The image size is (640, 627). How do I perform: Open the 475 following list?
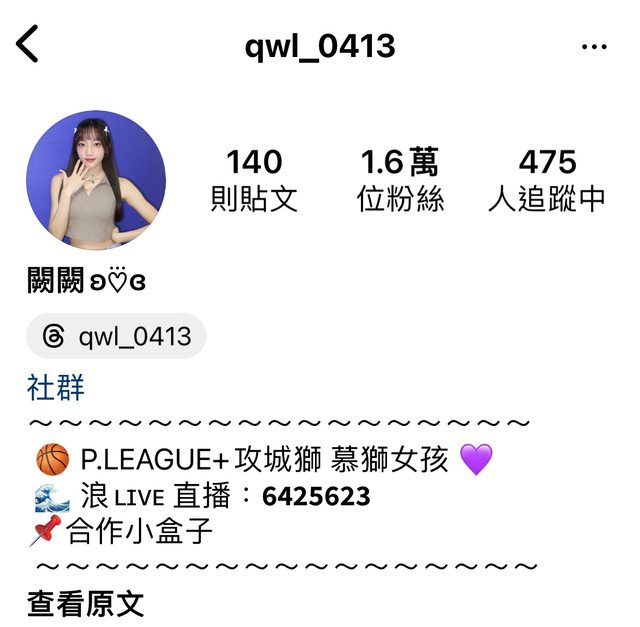pyautogui.click(x=547, y=180)
